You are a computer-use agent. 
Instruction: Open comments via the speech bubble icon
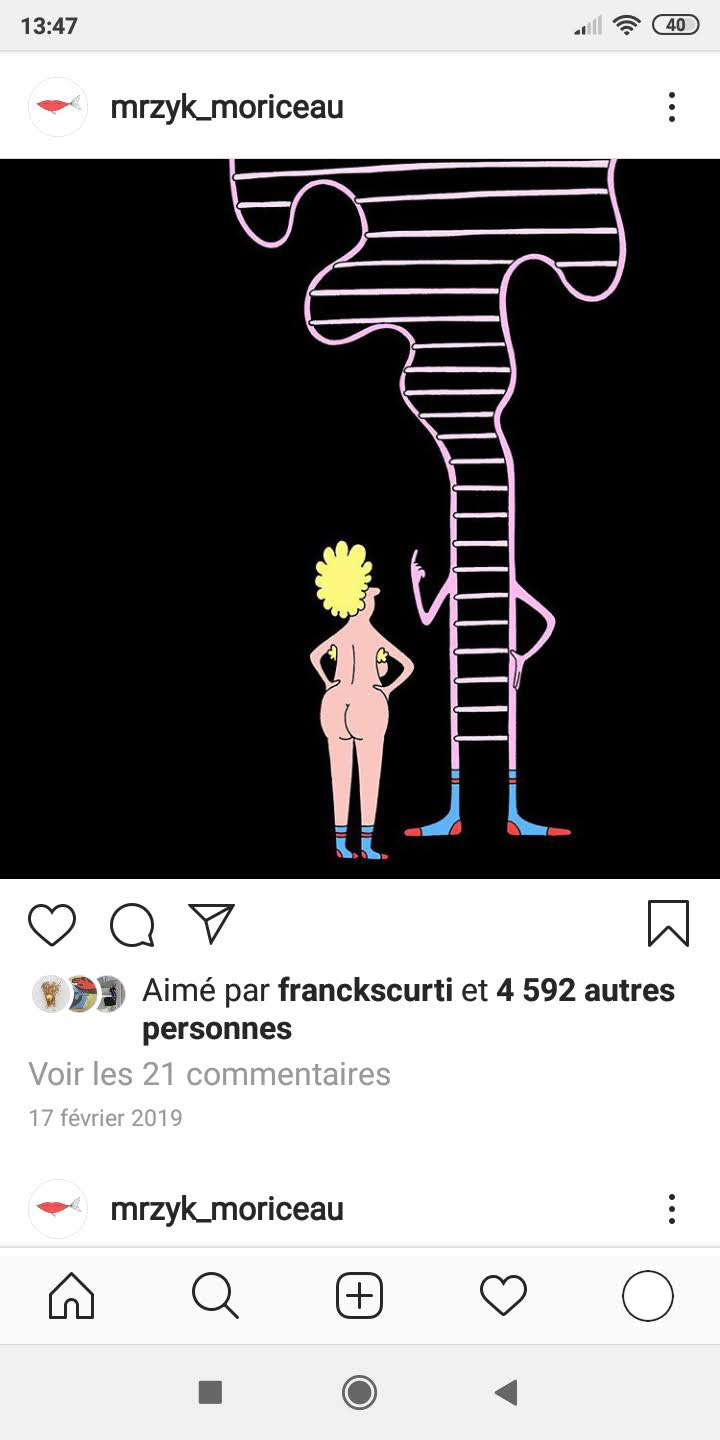[132, 924]
